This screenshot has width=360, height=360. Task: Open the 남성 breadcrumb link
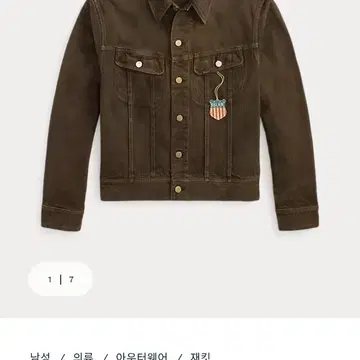click(40, 356)
